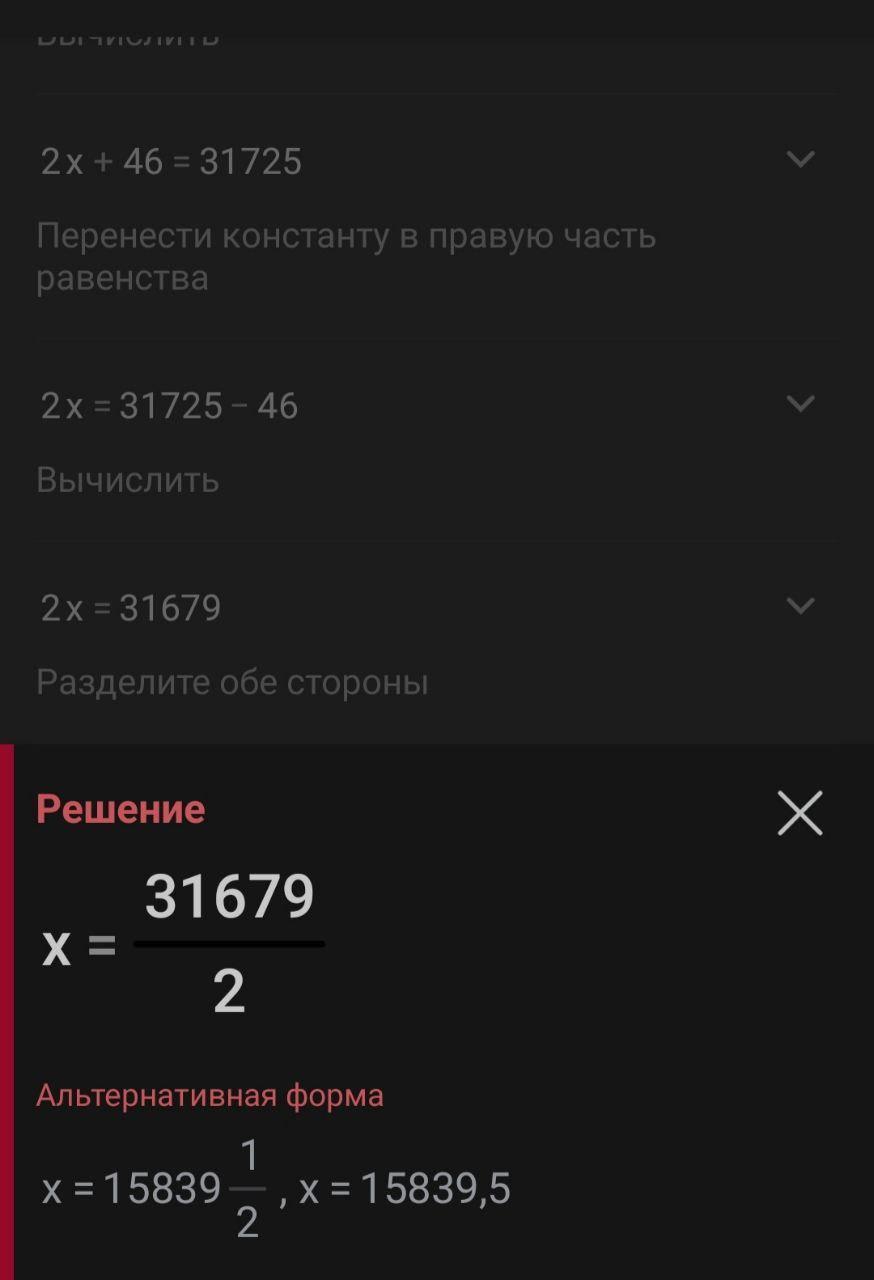Expand the step 2x = 31725 − 46
Viewport: 874px width, 1280px height.
(800, 403)
